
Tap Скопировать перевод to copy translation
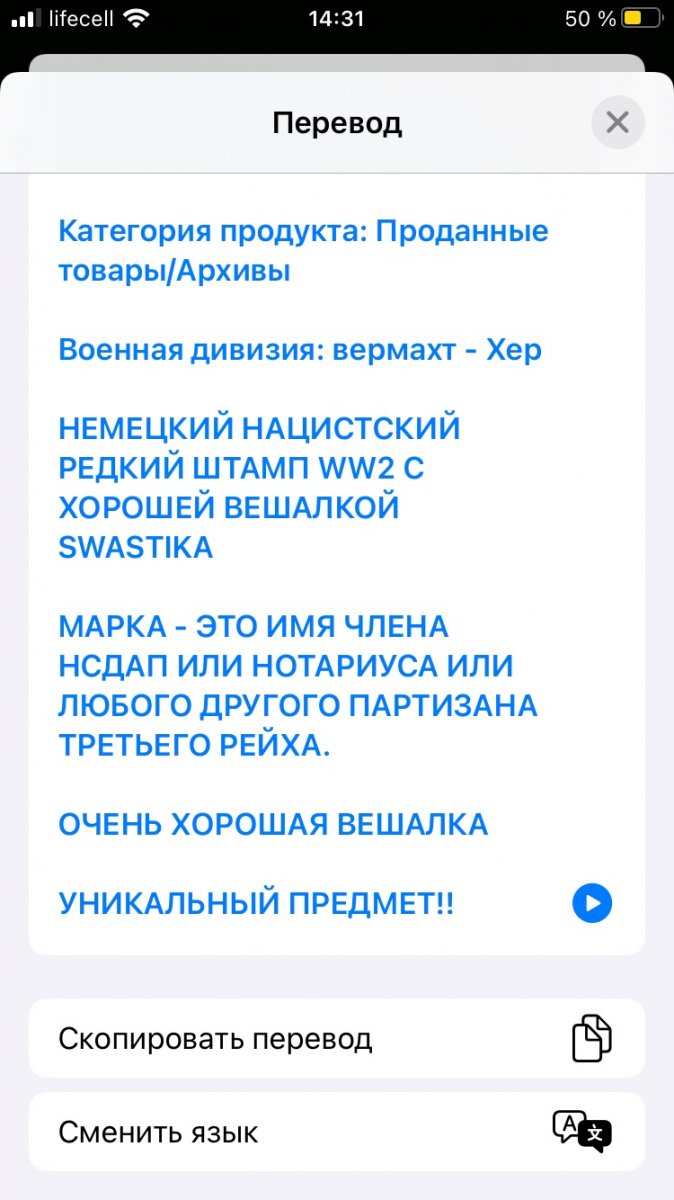pyautogui.click(x=337, y=1038)
